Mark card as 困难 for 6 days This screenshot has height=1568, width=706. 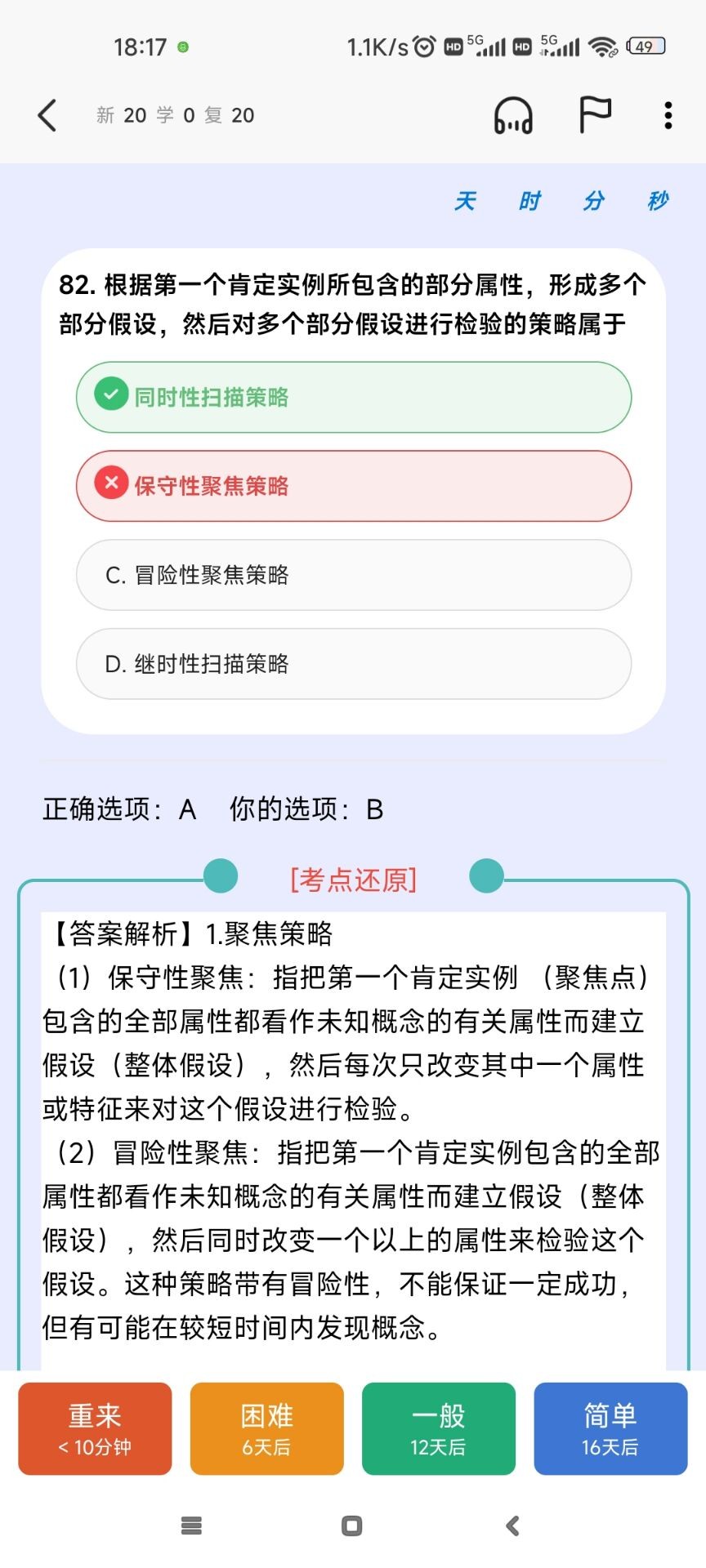click(266, 1428)
